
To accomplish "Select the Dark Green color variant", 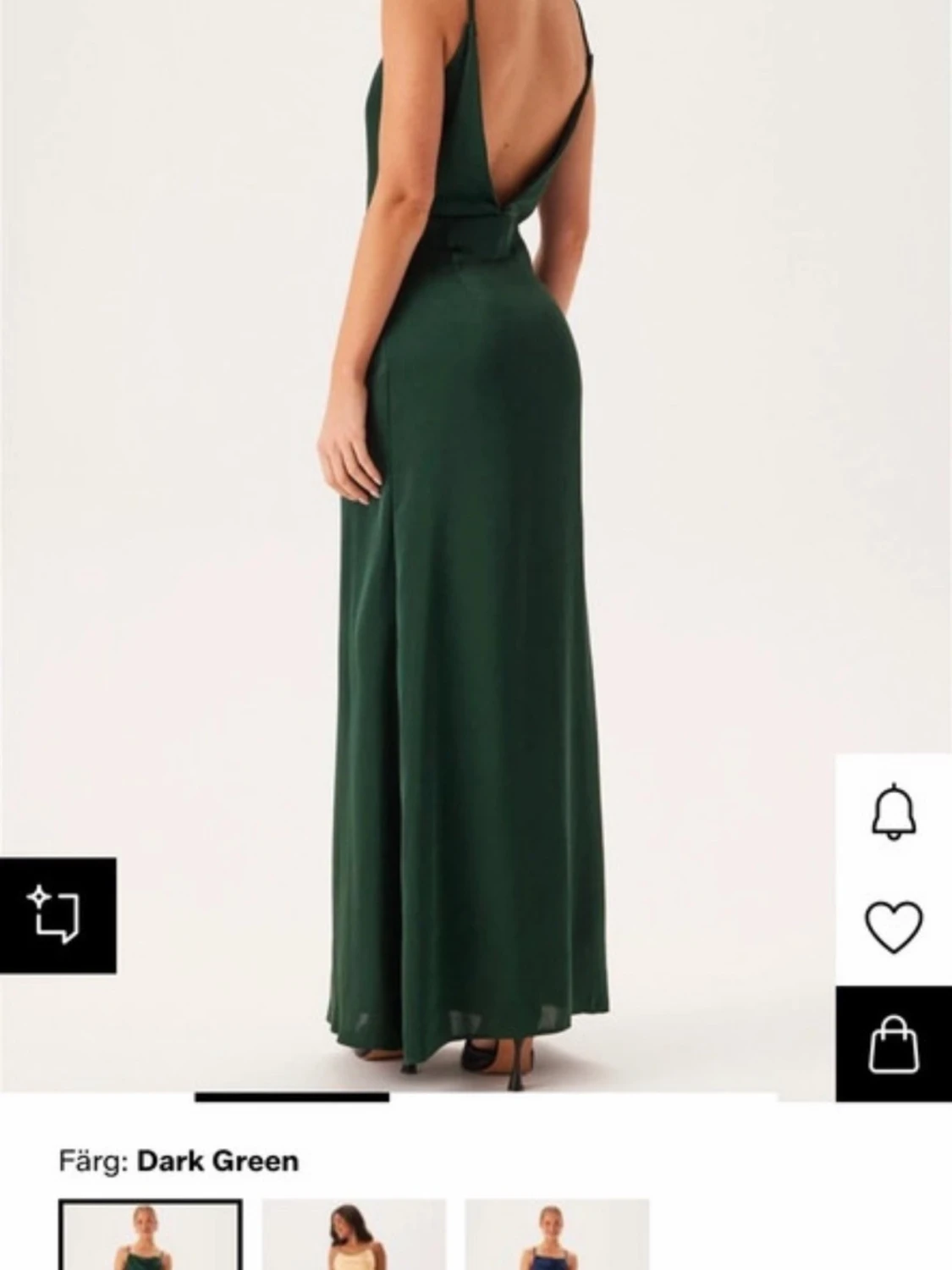I will [150, 1236].
